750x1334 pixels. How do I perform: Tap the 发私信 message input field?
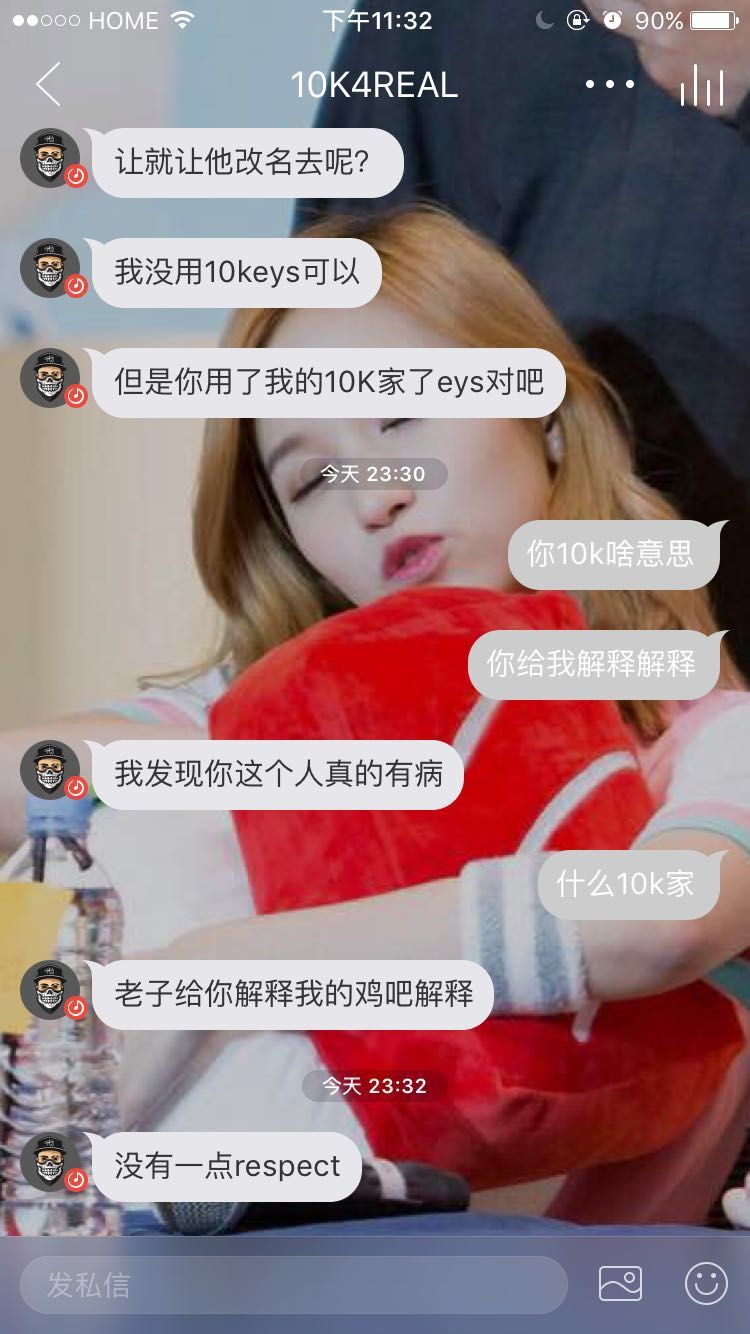(x=293, y=1284)
